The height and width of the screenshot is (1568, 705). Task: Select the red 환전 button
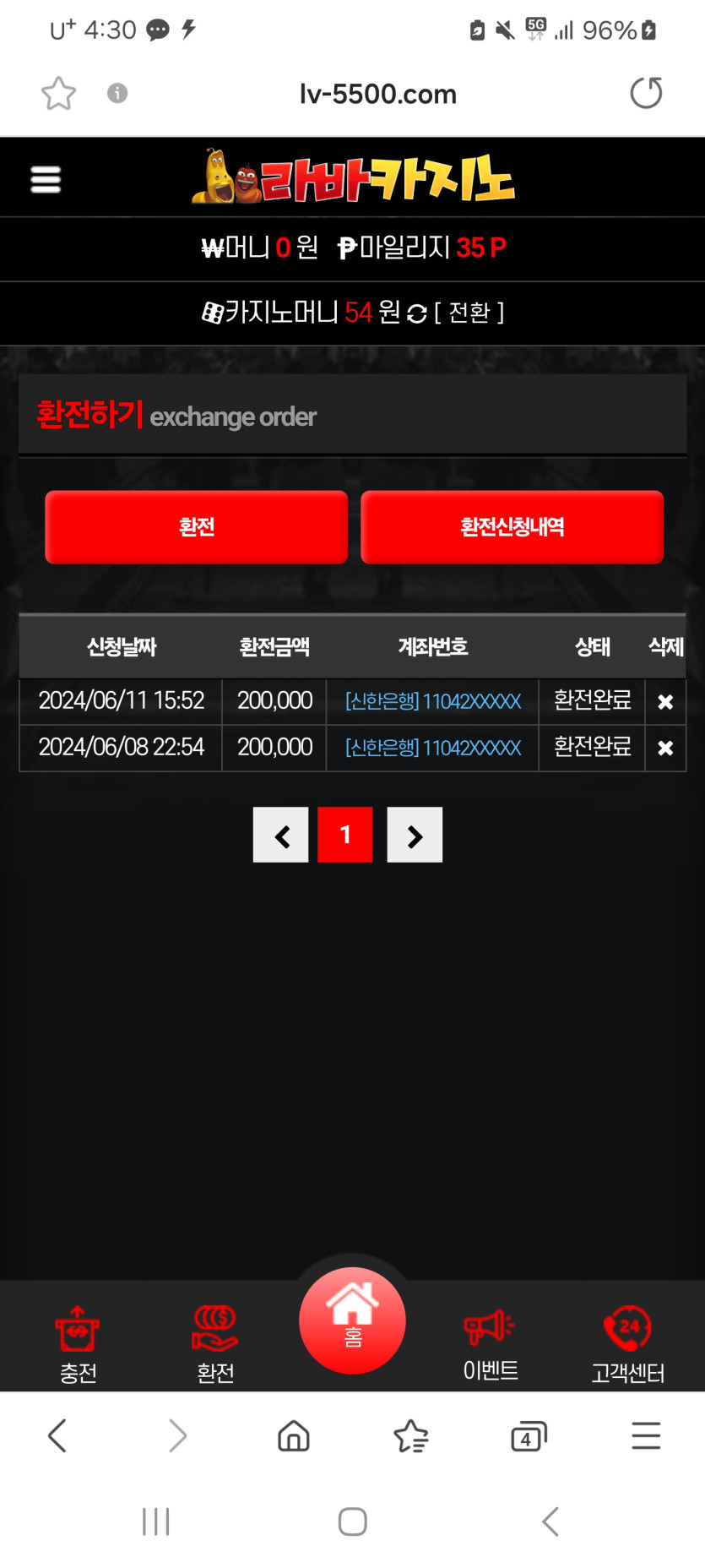(x=196, y=527)
